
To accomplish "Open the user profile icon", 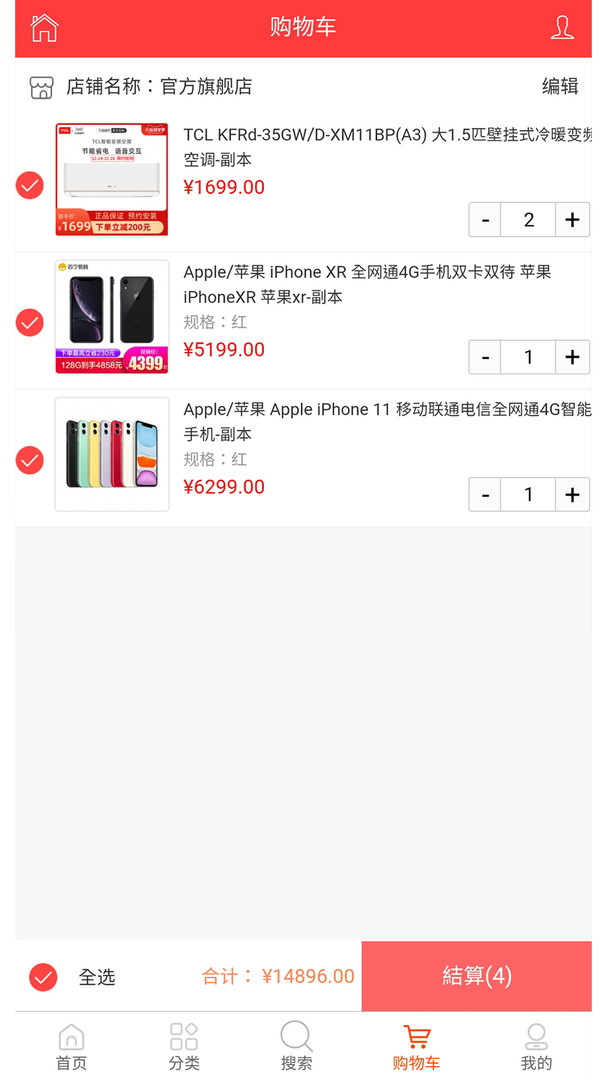I will pyautogui.click(x=562, y=28).
